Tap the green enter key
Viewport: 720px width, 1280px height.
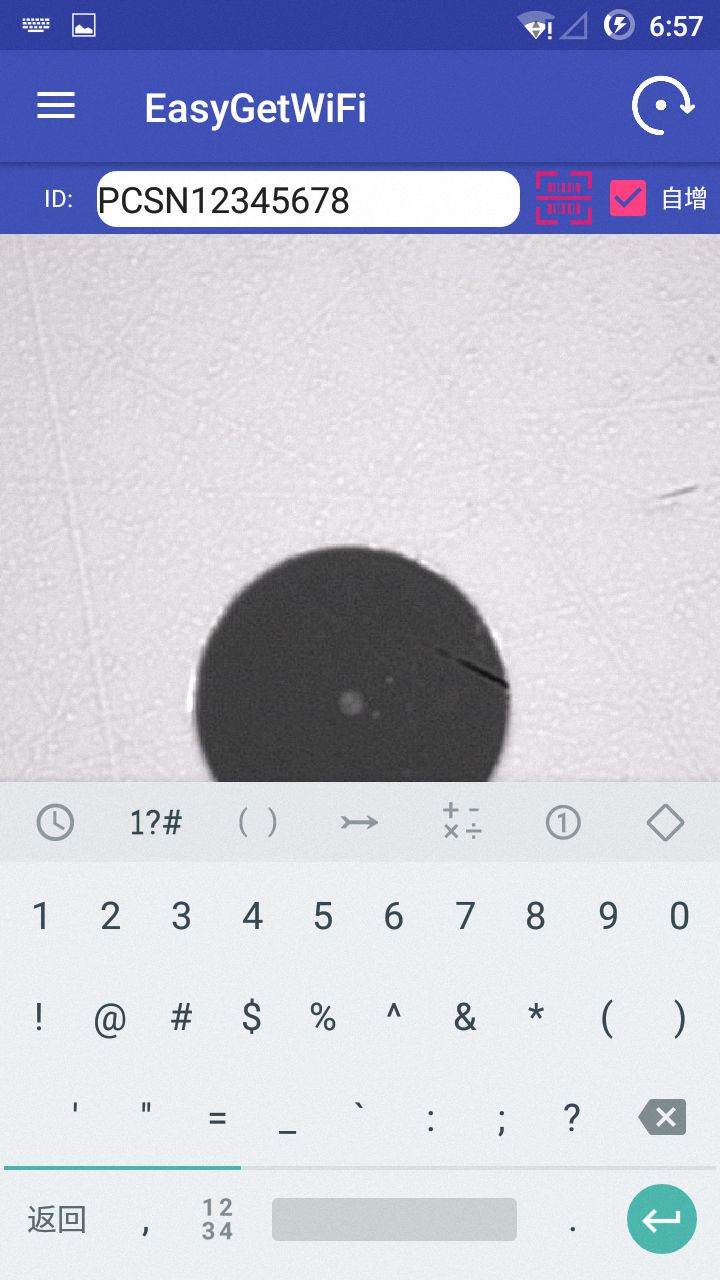pos(662,1219)
